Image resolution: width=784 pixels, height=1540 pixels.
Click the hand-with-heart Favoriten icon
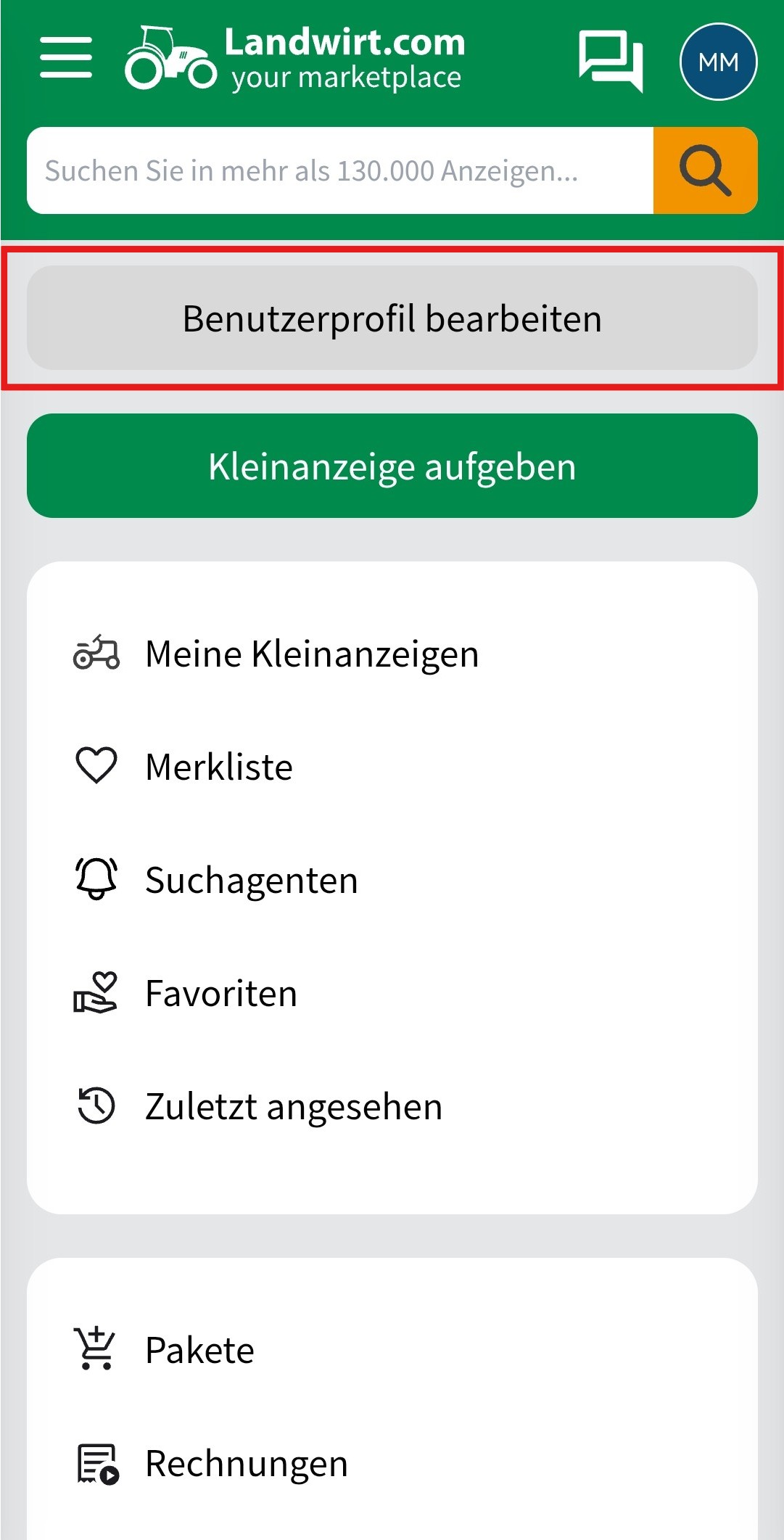pyautogui.click(x=96, y=992)
